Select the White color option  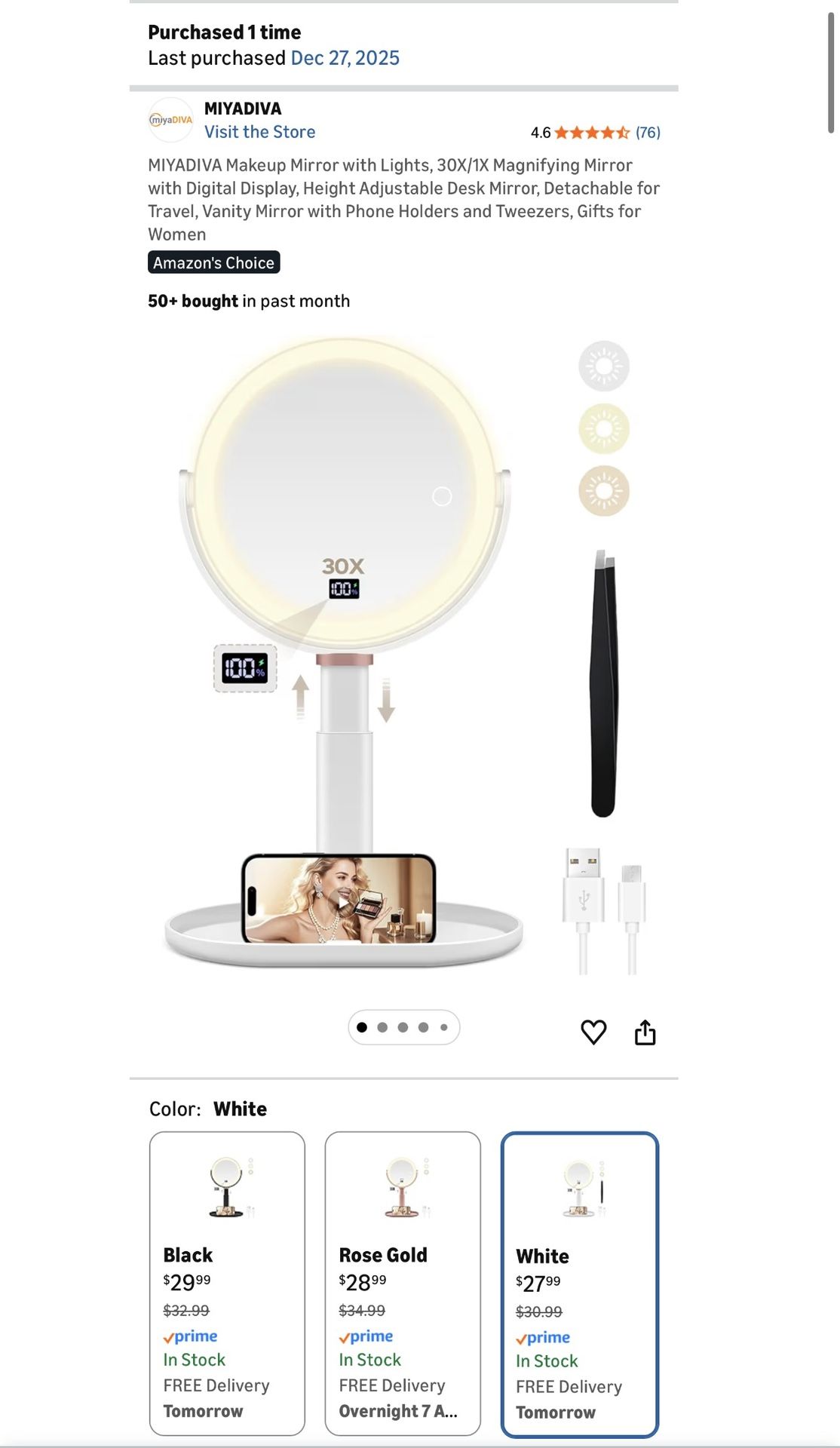tap(580, 1285)
